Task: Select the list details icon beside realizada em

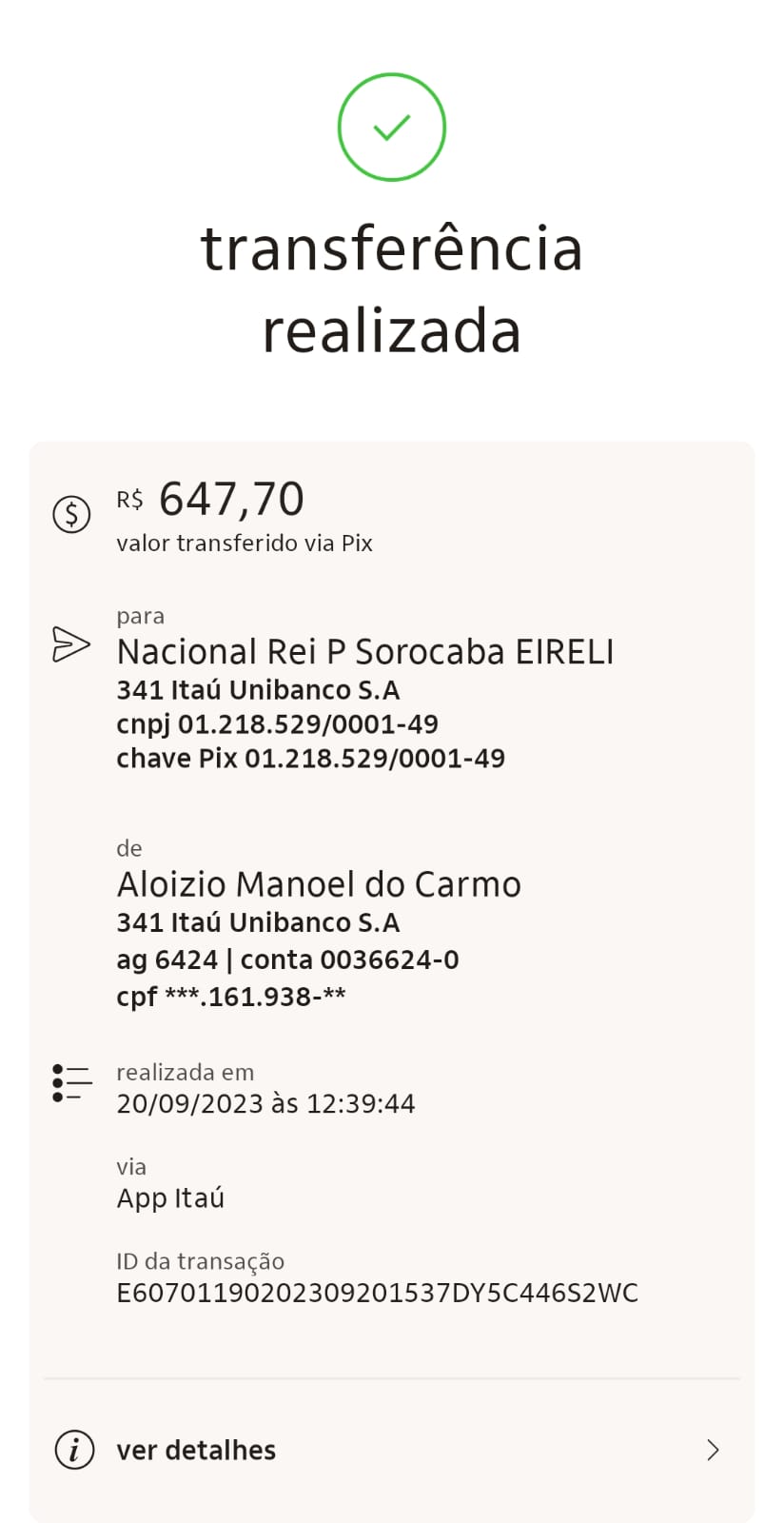Action: pyautogui.click(x=70, y=1080)
